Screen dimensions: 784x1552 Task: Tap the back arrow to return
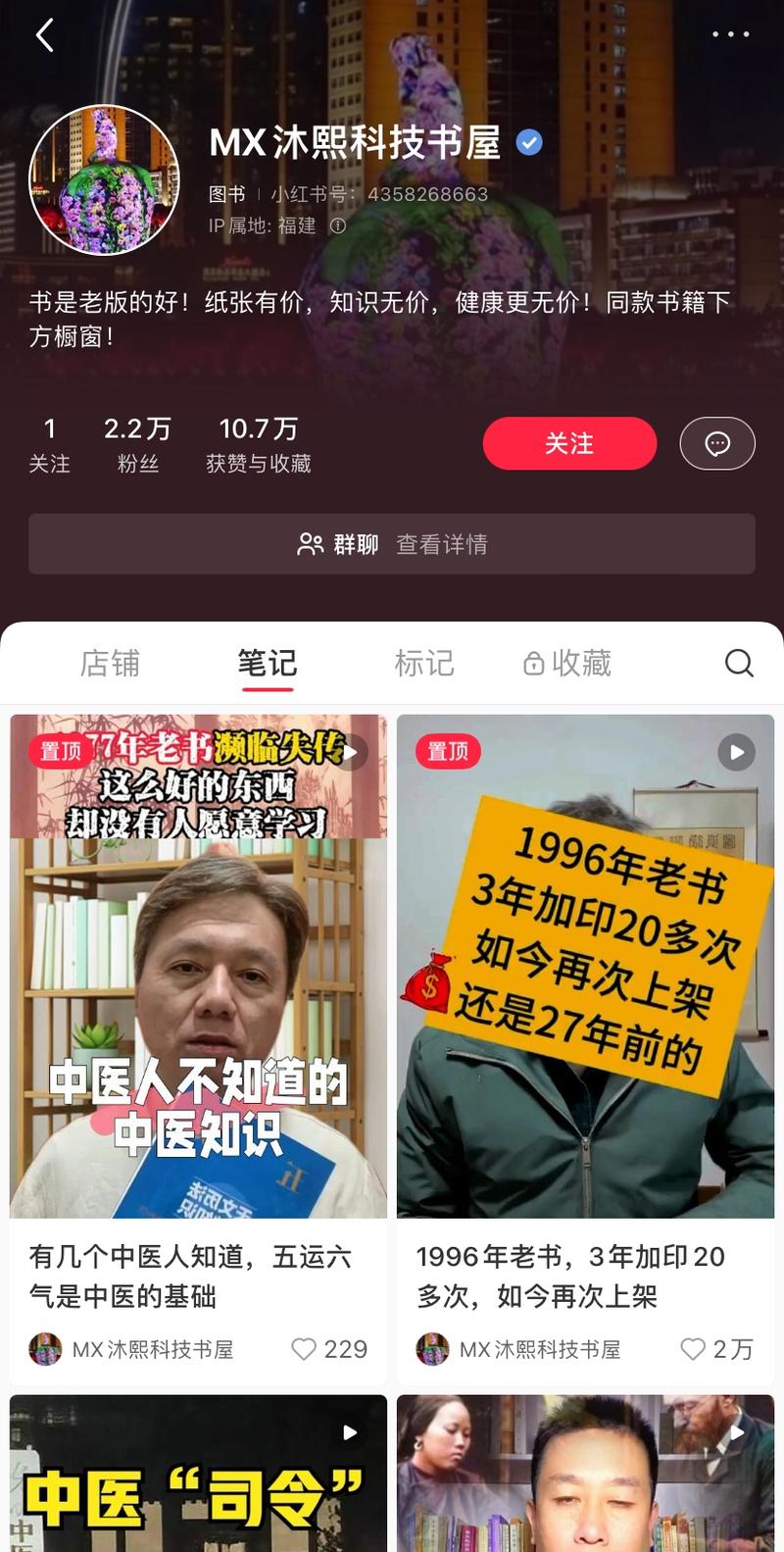tap(43, 34)
